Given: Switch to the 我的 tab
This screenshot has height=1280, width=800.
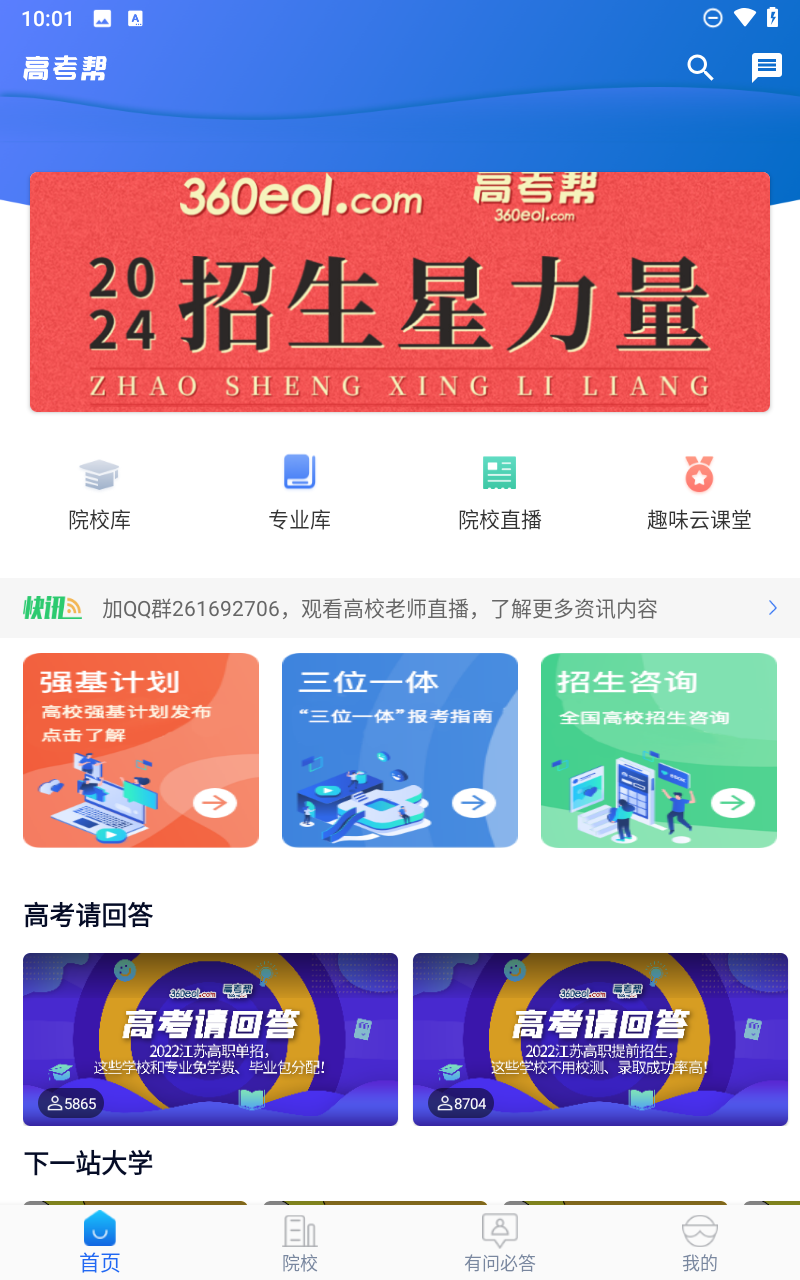Looking at the screenshot, I should tap(700, 1242).
